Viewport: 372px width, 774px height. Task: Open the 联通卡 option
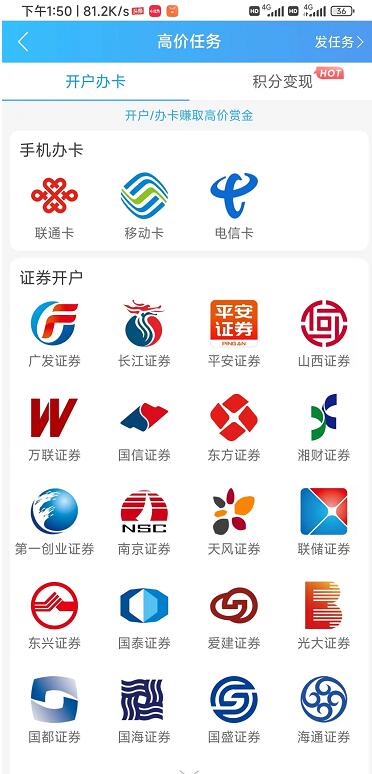pyautogui.click(x=54, y=206)
